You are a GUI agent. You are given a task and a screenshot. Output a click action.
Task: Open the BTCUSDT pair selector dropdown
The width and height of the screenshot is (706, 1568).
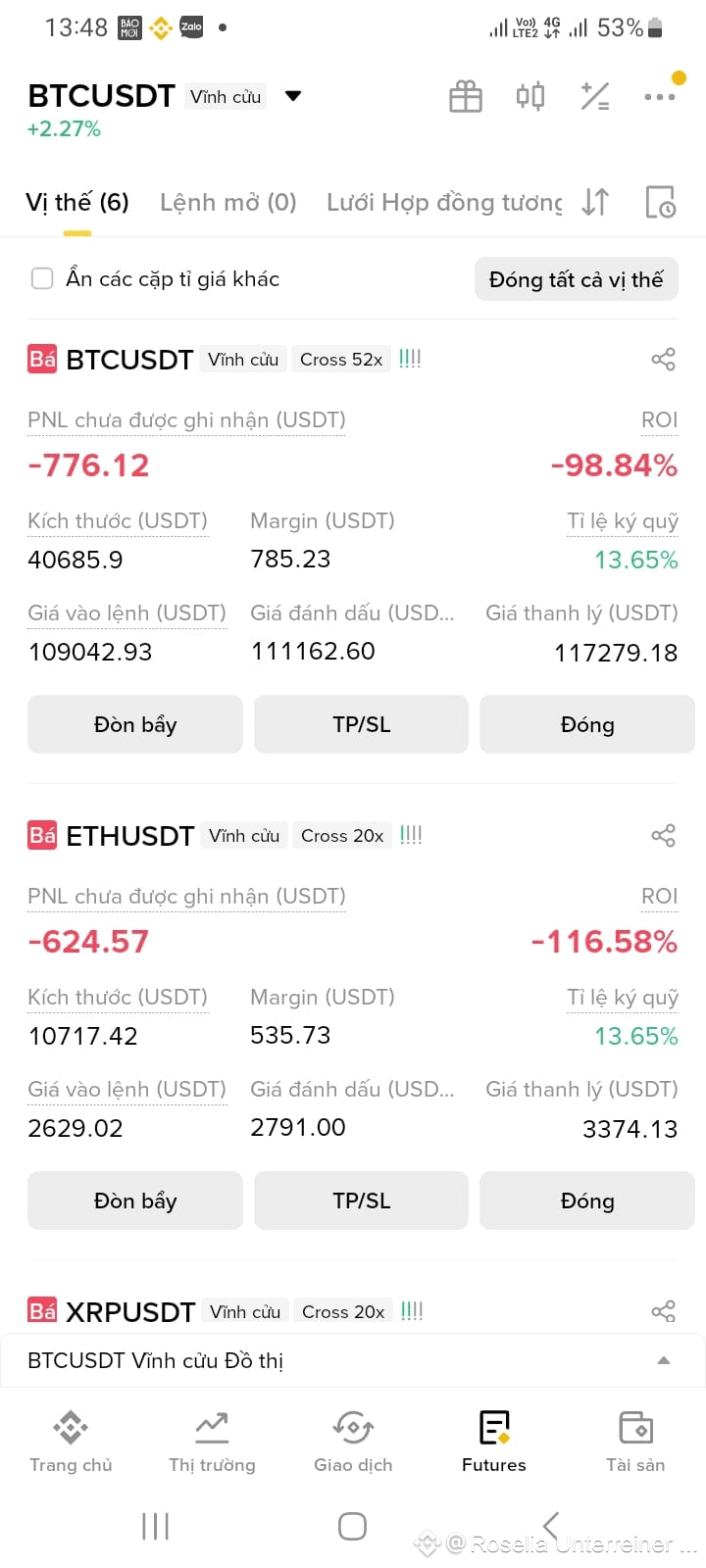pos(292,96)
